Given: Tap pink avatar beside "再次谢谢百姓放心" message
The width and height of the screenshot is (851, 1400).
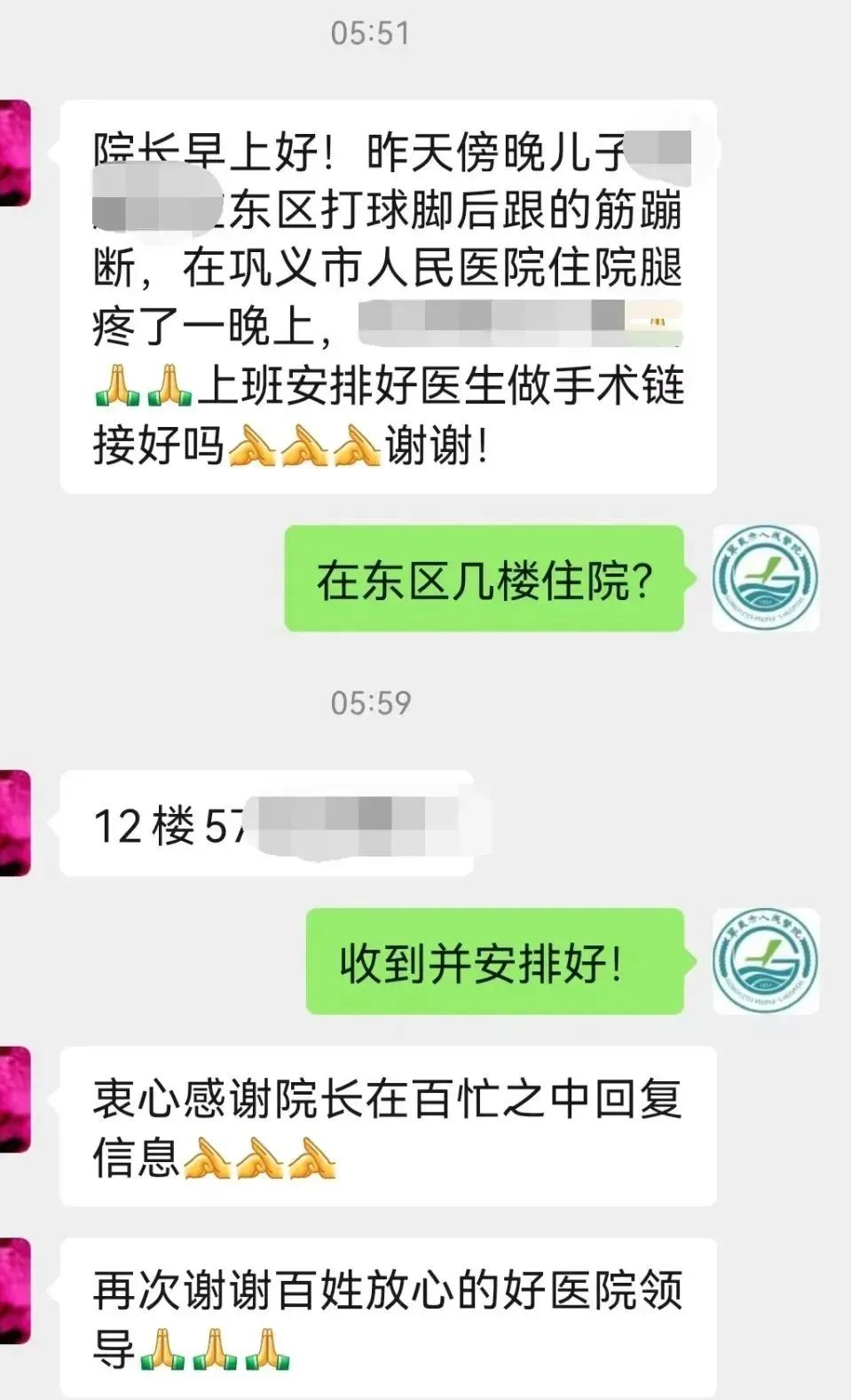Looking at the screenshot, I should [15, 1291].
